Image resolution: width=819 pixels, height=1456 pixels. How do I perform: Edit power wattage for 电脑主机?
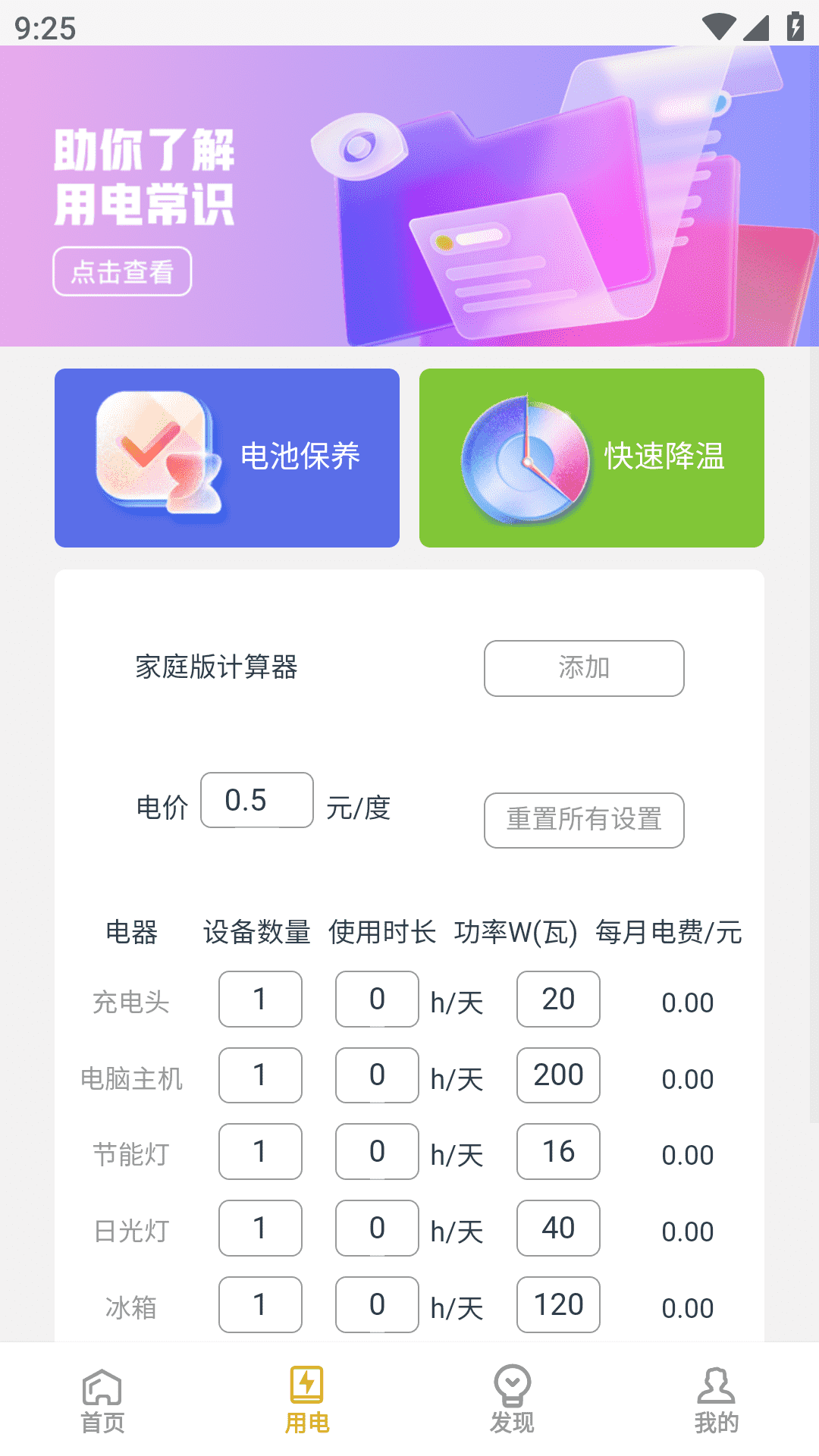(x=558, y=1075)
